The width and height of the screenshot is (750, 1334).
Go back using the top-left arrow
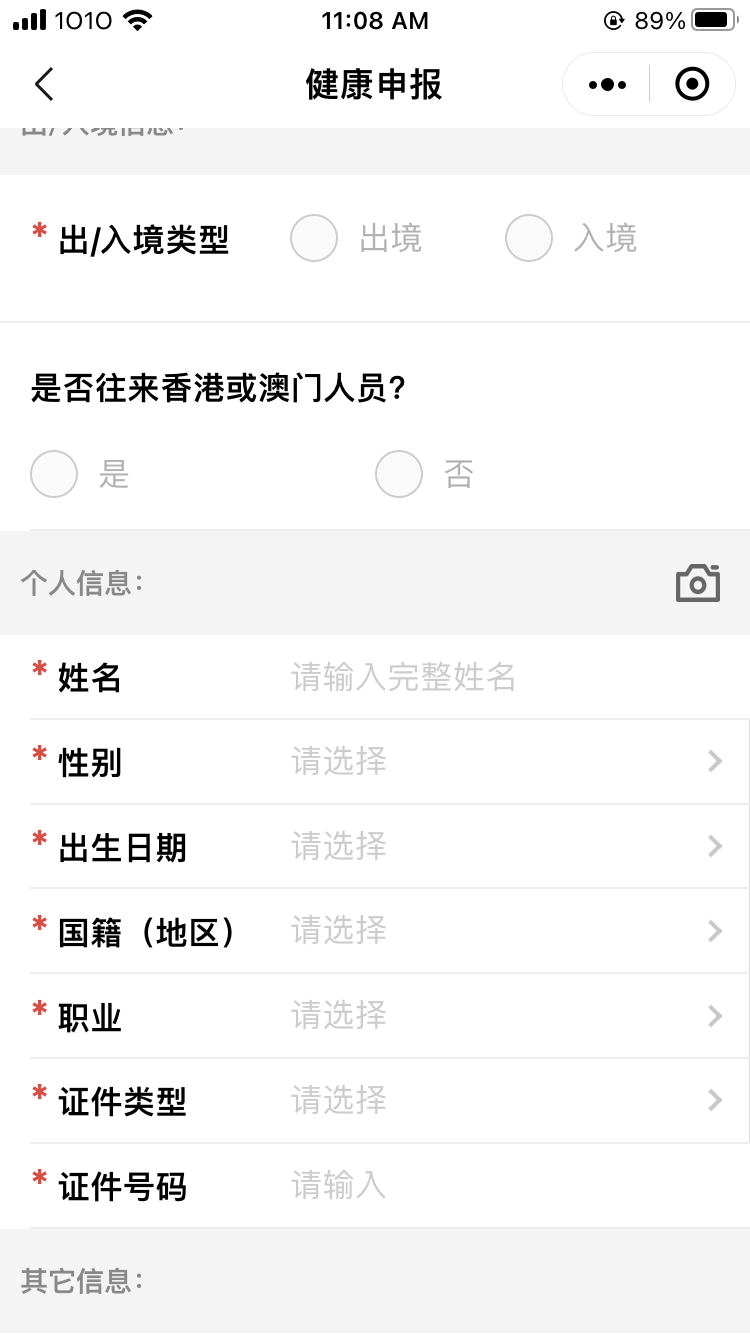(44, 84)
